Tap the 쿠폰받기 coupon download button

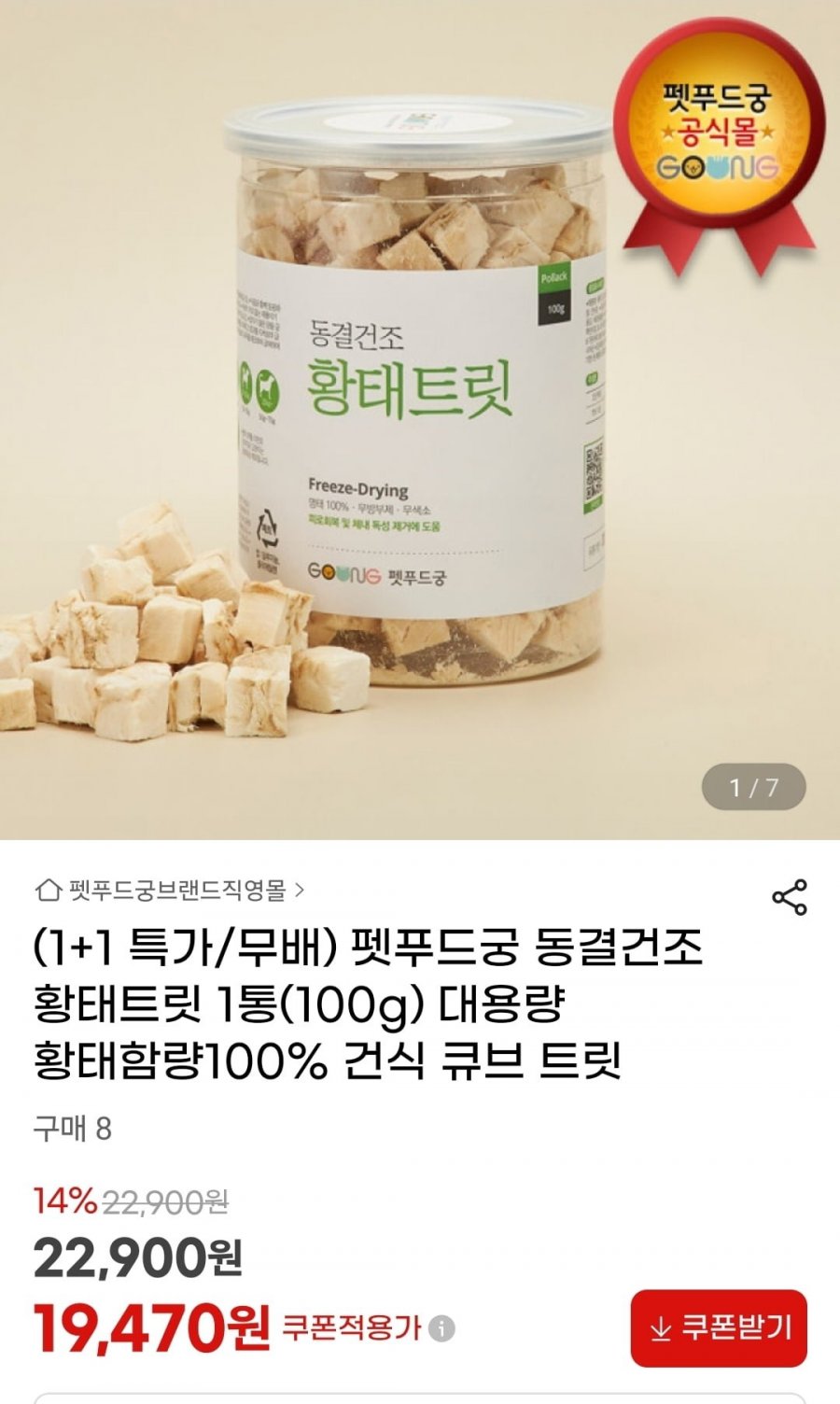(x=719, y=1327)
